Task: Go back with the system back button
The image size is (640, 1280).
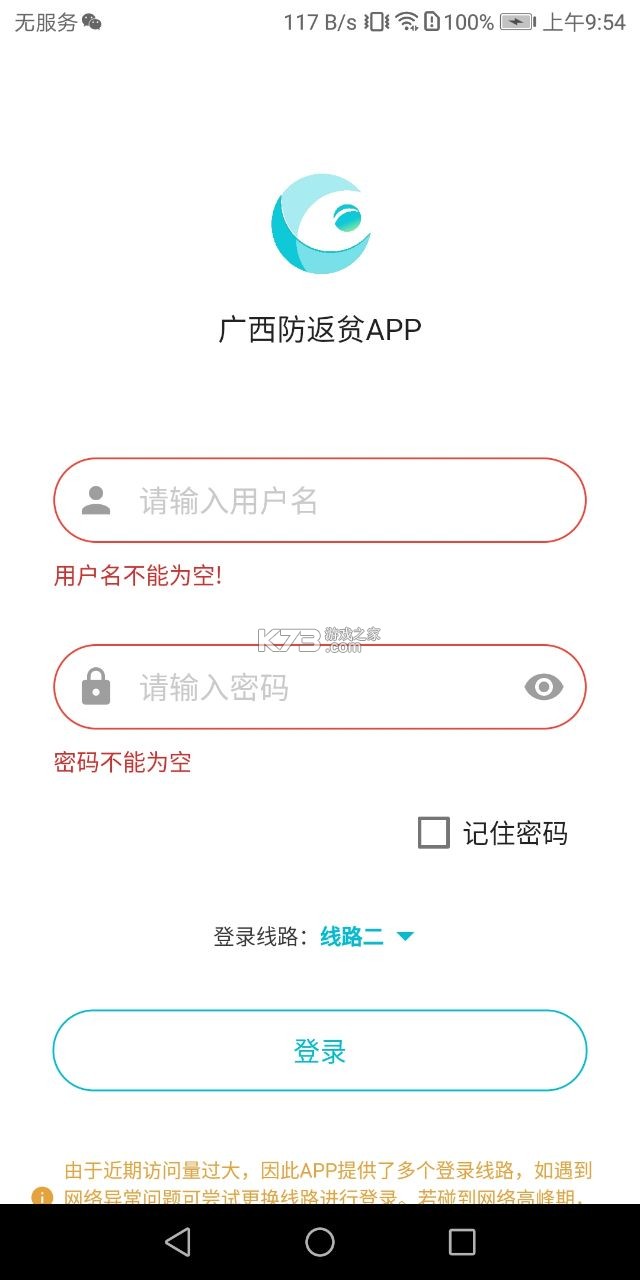Action: coord(178,1242)
